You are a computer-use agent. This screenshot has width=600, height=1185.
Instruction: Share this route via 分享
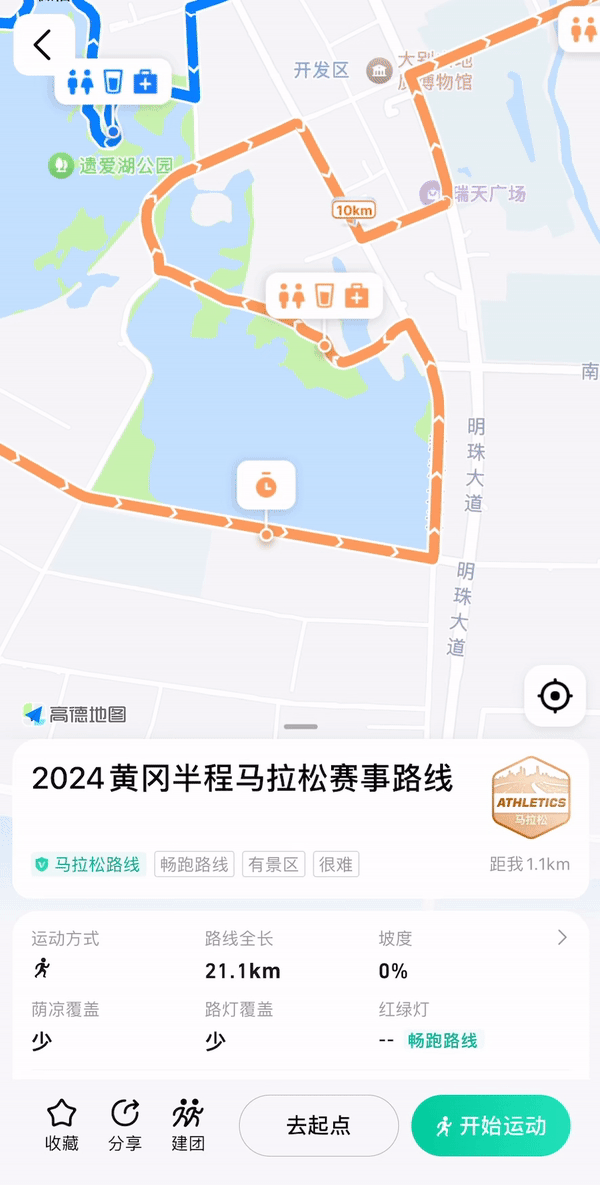click(x=125, y=1125)
